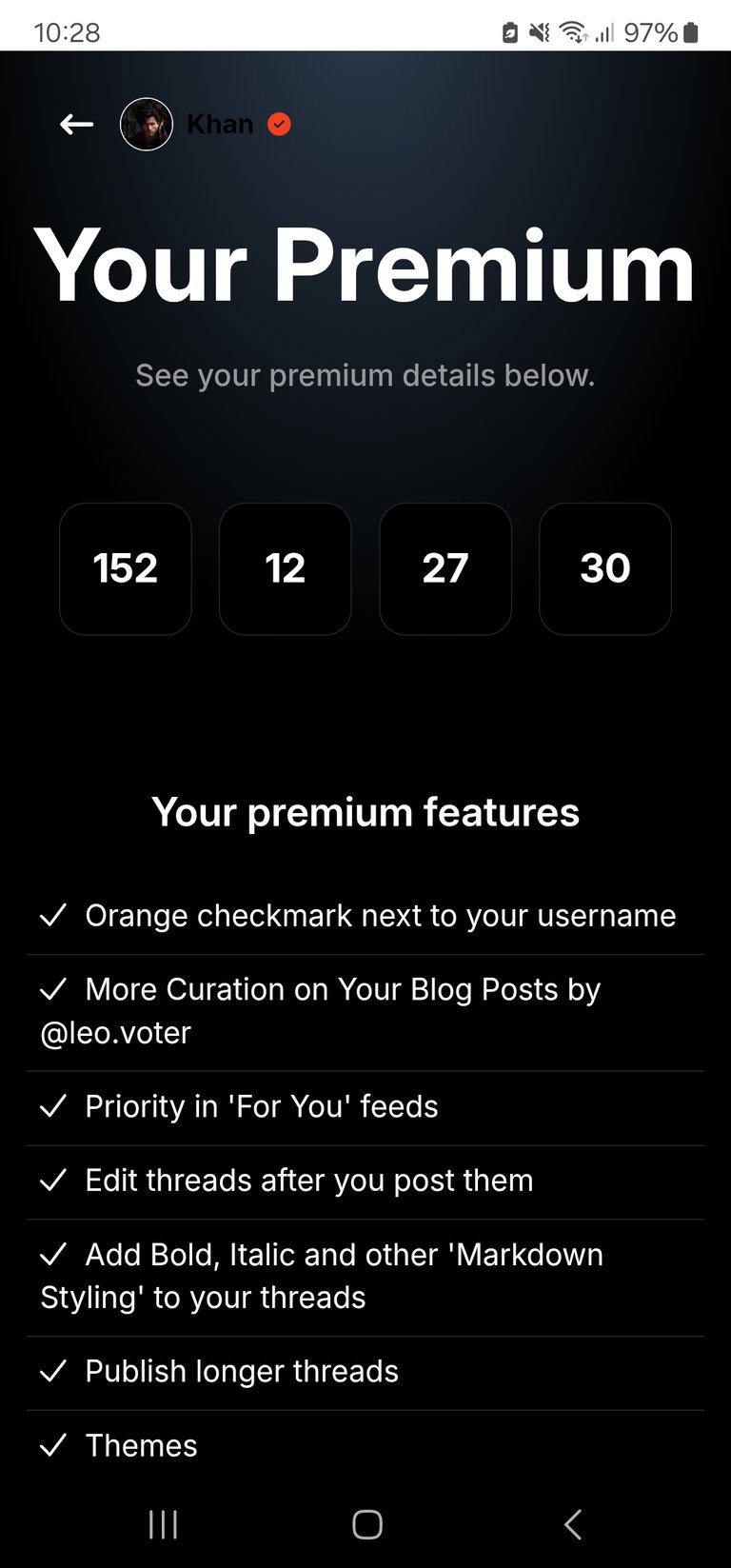Go back with the top-left arrow

tap(76, 124)
